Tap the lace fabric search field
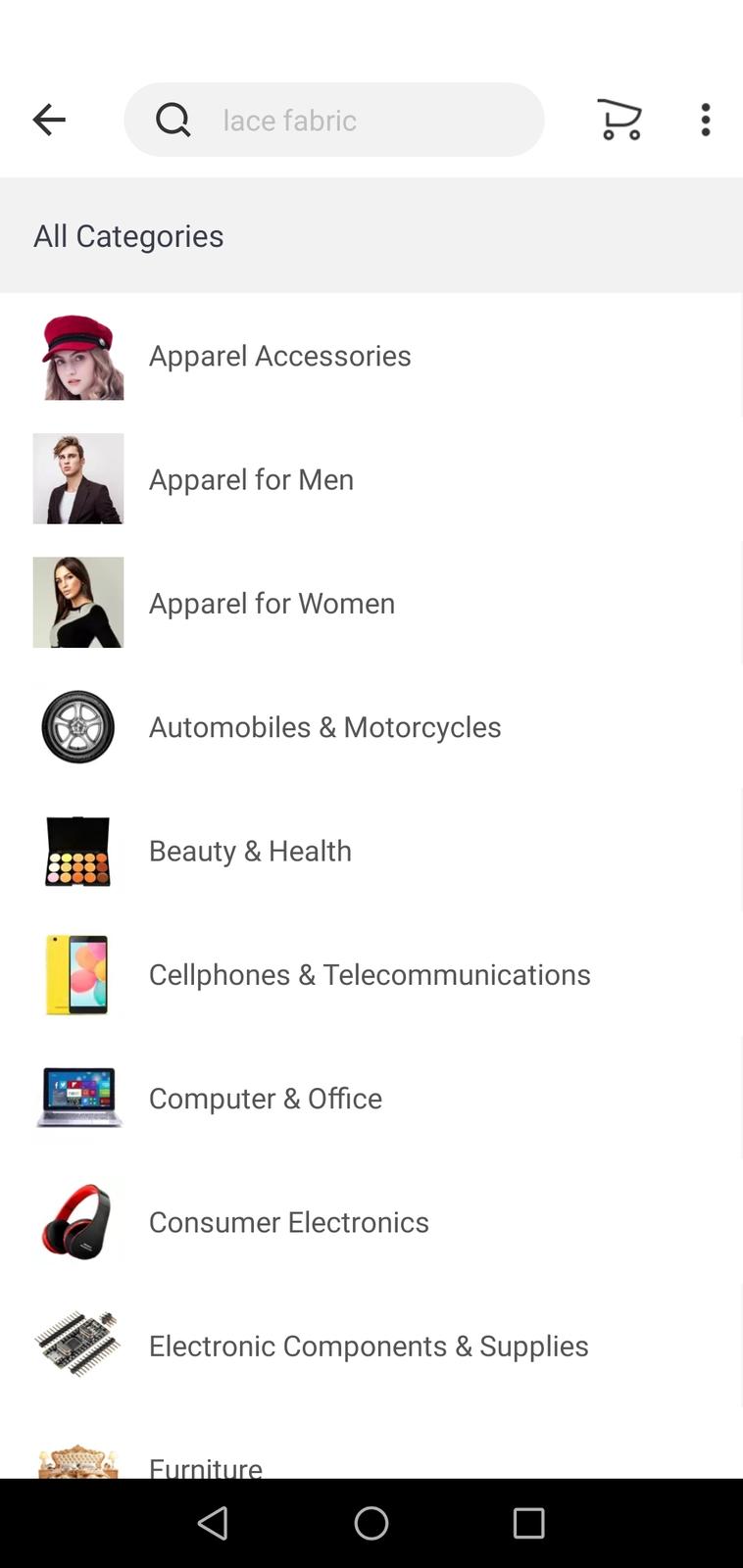 (333, 120)
